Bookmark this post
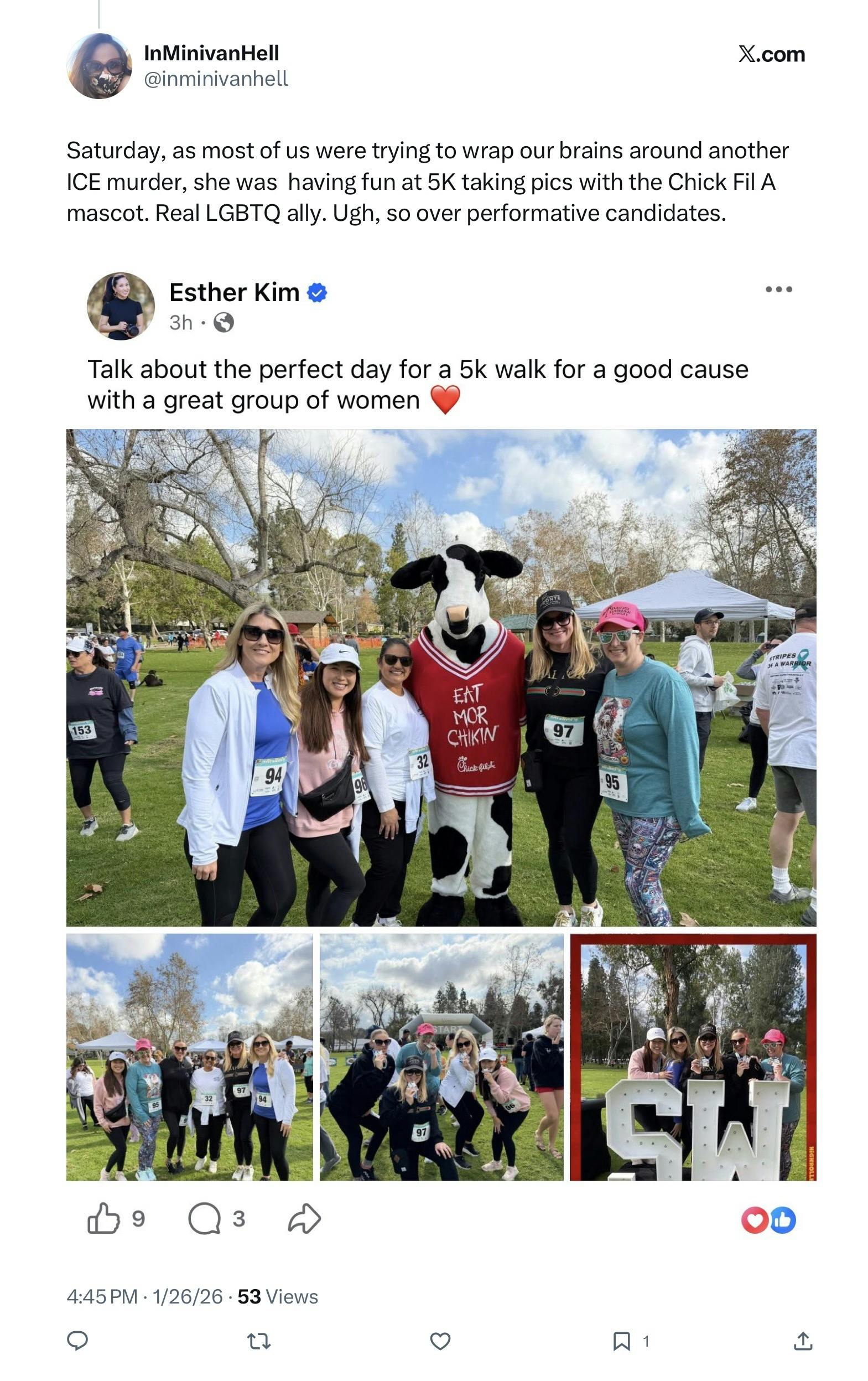The height and width of the screenshot is (1381, 868). pos(621,1341)
